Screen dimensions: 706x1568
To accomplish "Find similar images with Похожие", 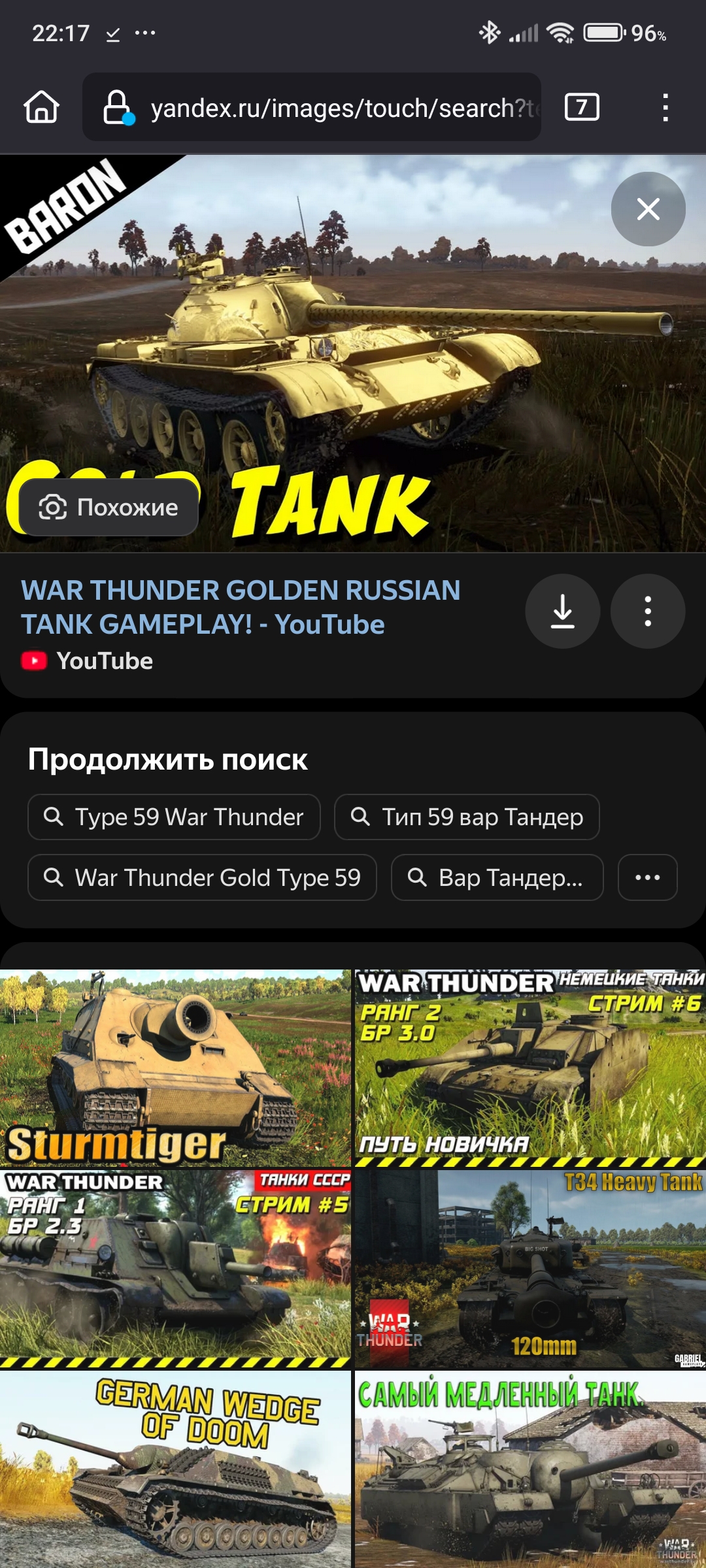I will [109, 507].
